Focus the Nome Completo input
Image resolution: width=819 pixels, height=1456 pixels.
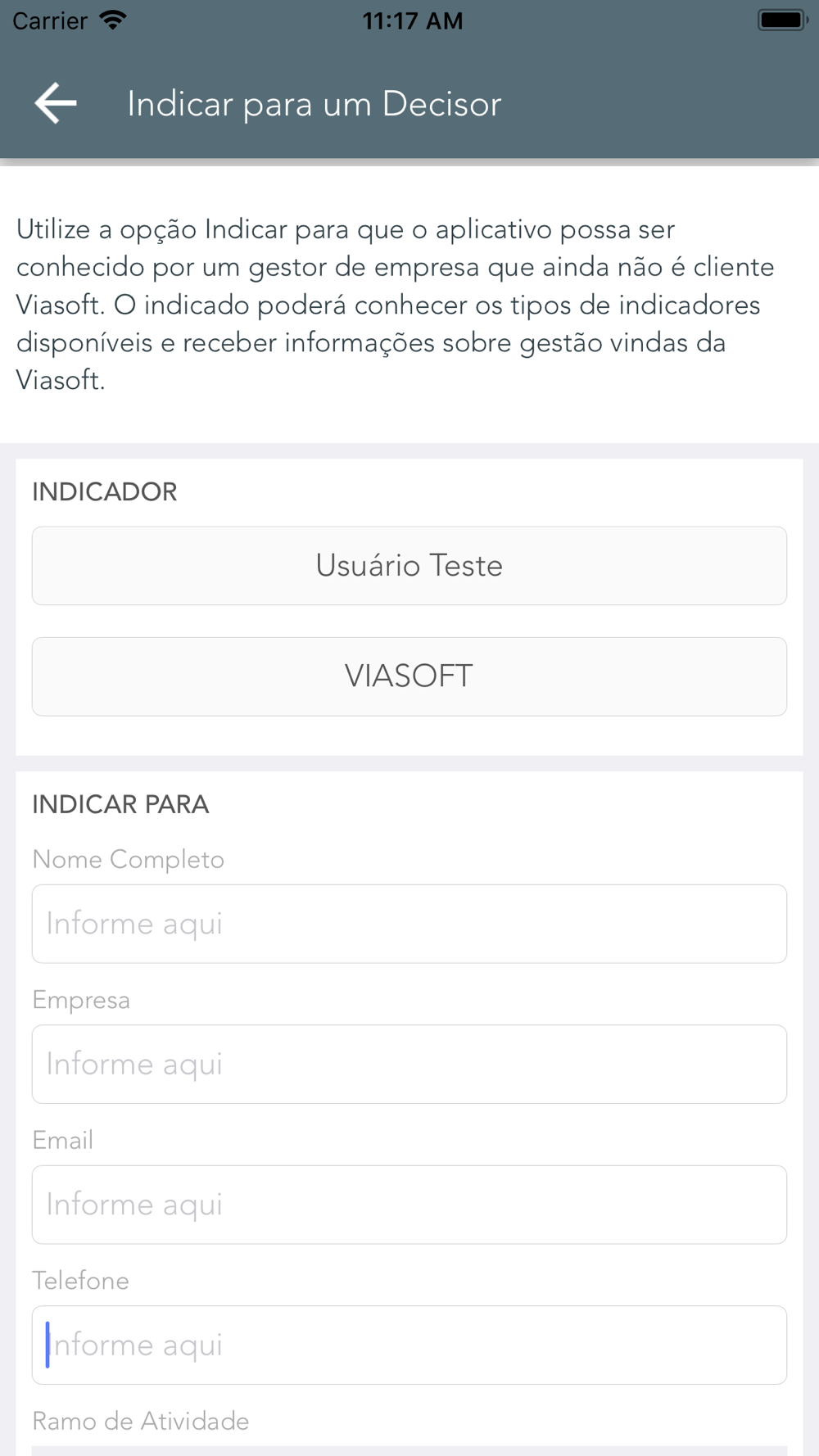click(x=409, y=924)
